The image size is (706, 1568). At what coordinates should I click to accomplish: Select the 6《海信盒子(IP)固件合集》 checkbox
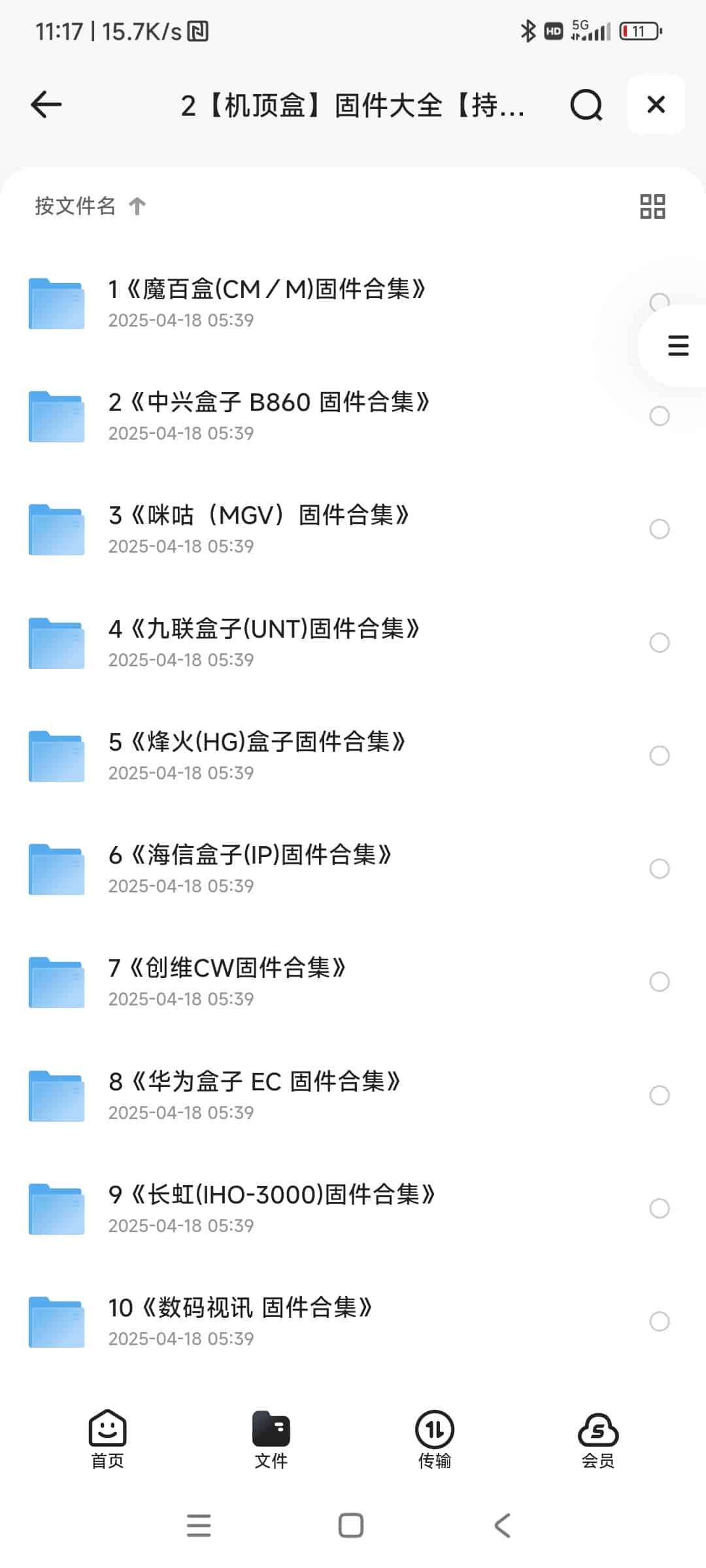tap(659, 868)
